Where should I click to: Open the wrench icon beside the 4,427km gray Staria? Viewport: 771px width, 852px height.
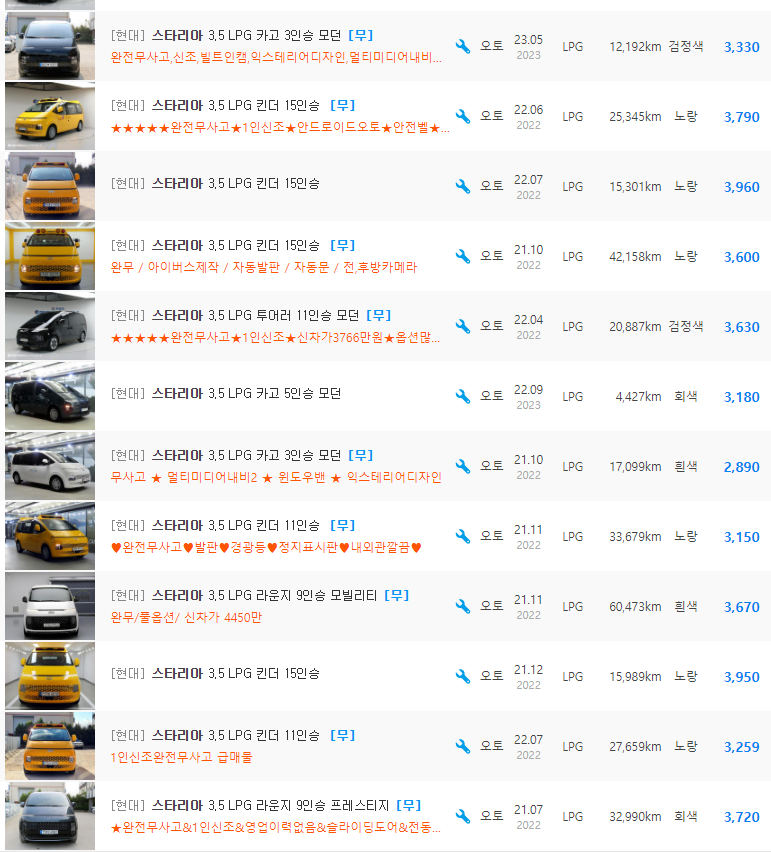click(463, 396)
